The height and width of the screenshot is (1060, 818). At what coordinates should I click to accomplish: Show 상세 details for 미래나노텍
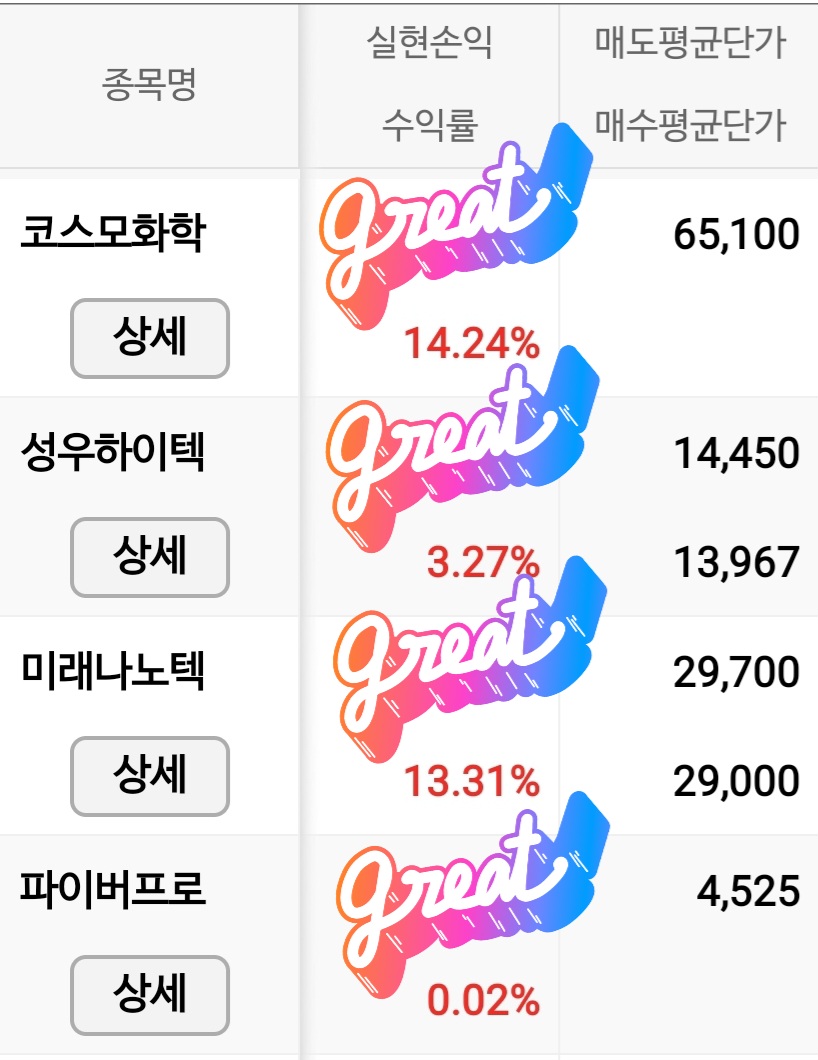(x=150, y=776)
